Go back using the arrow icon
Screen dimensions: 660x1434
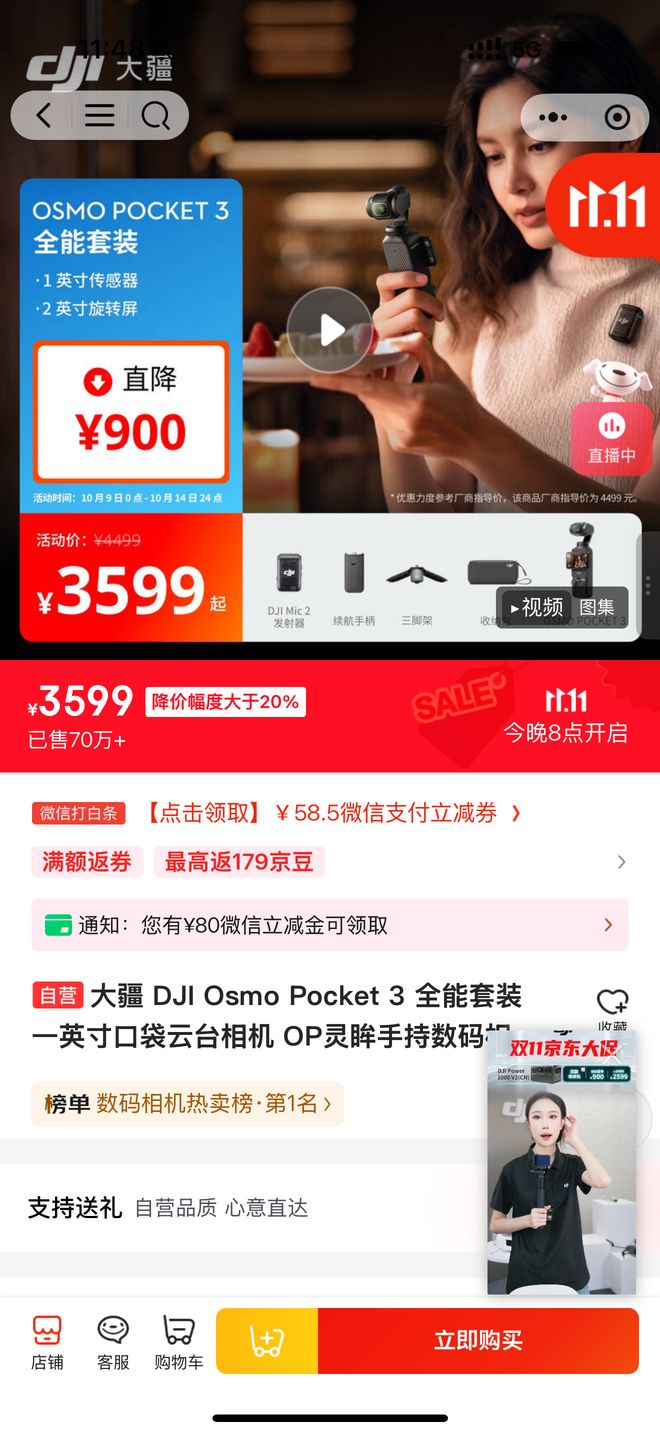coord(44,116)
